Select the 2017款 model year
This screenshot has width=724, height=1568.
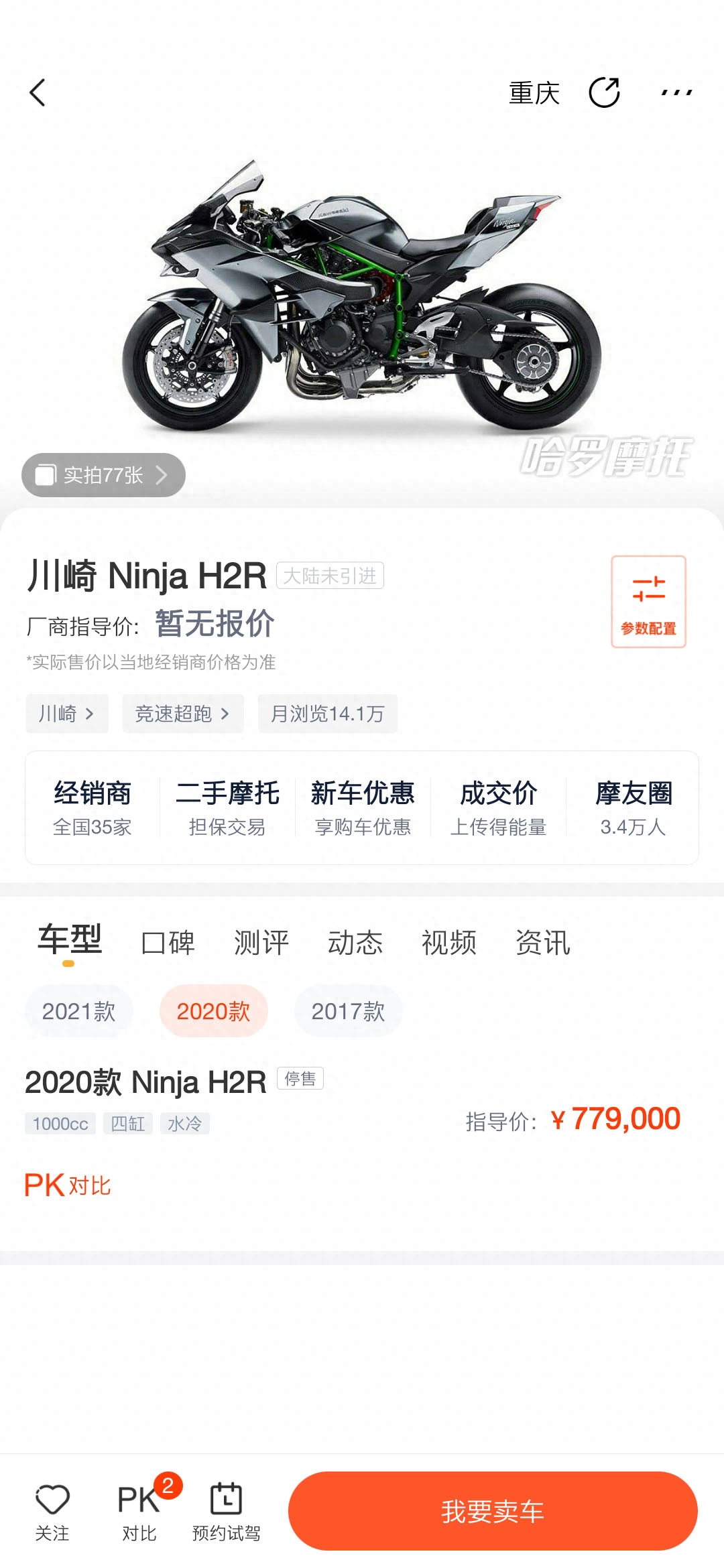pos(348,1011)
